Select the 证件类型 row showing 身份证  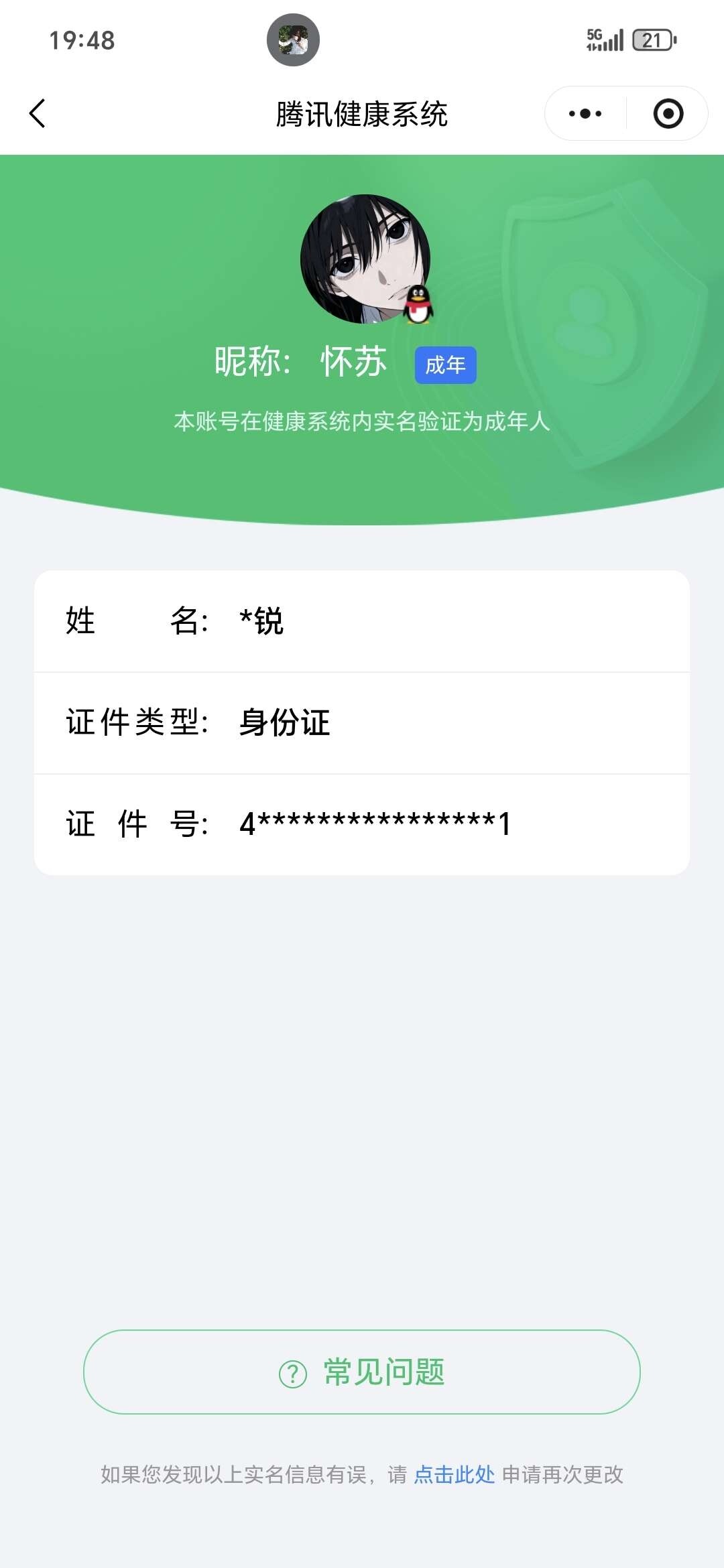362,724
